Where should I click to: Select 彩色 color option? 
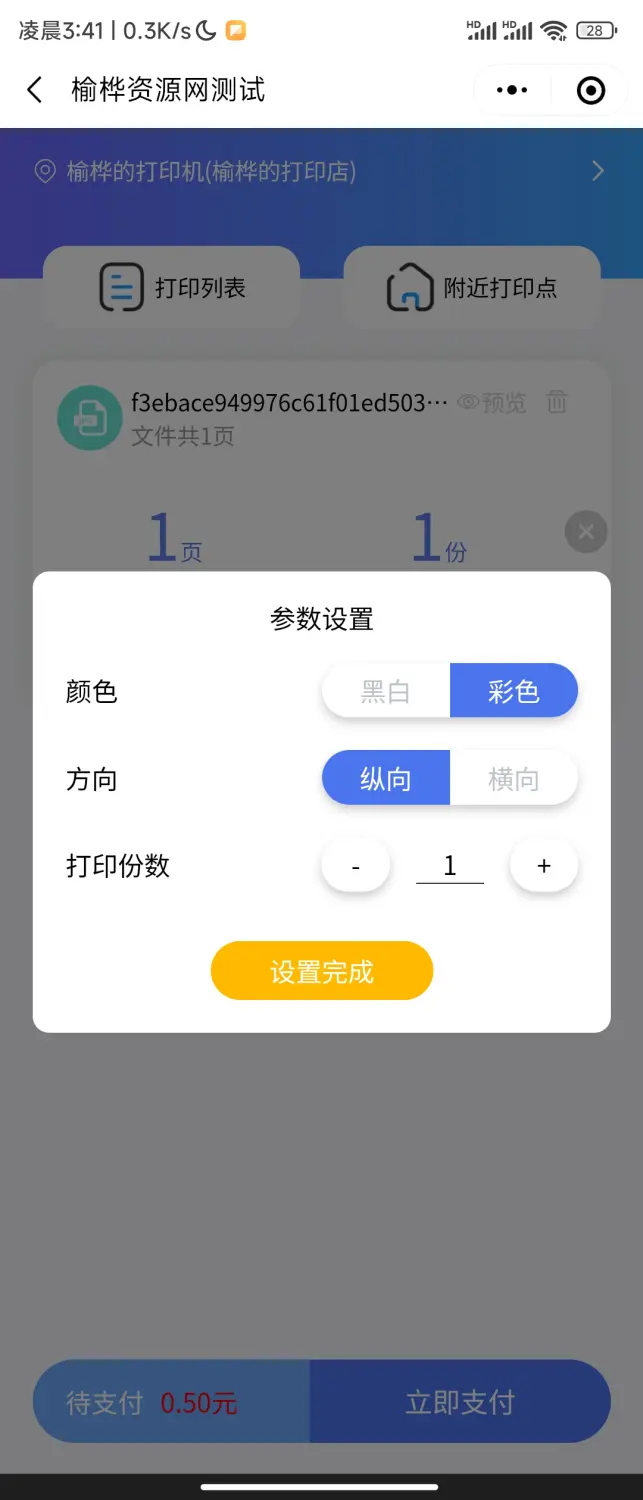(514, 691)
